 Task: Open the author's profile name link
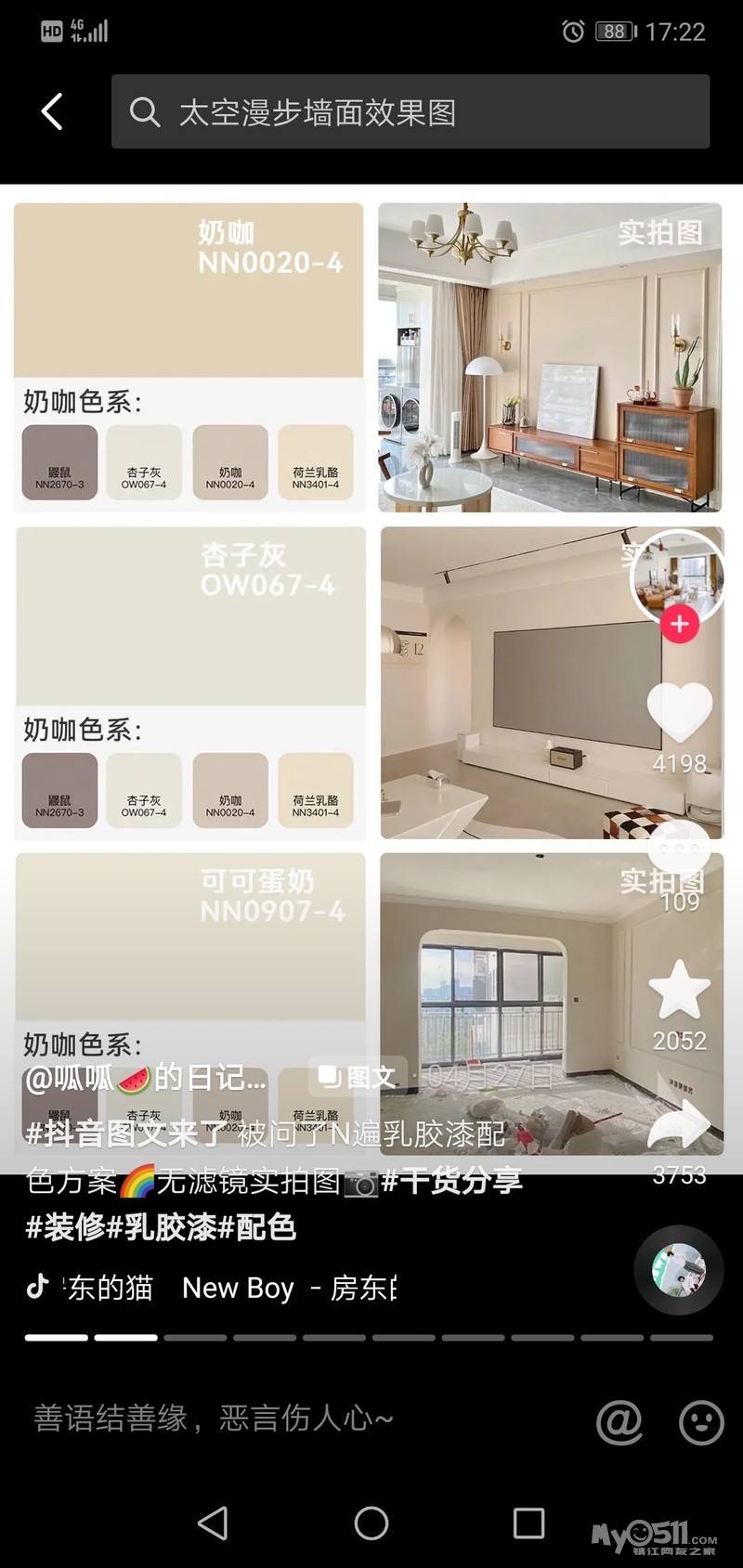click(146, 1078)
